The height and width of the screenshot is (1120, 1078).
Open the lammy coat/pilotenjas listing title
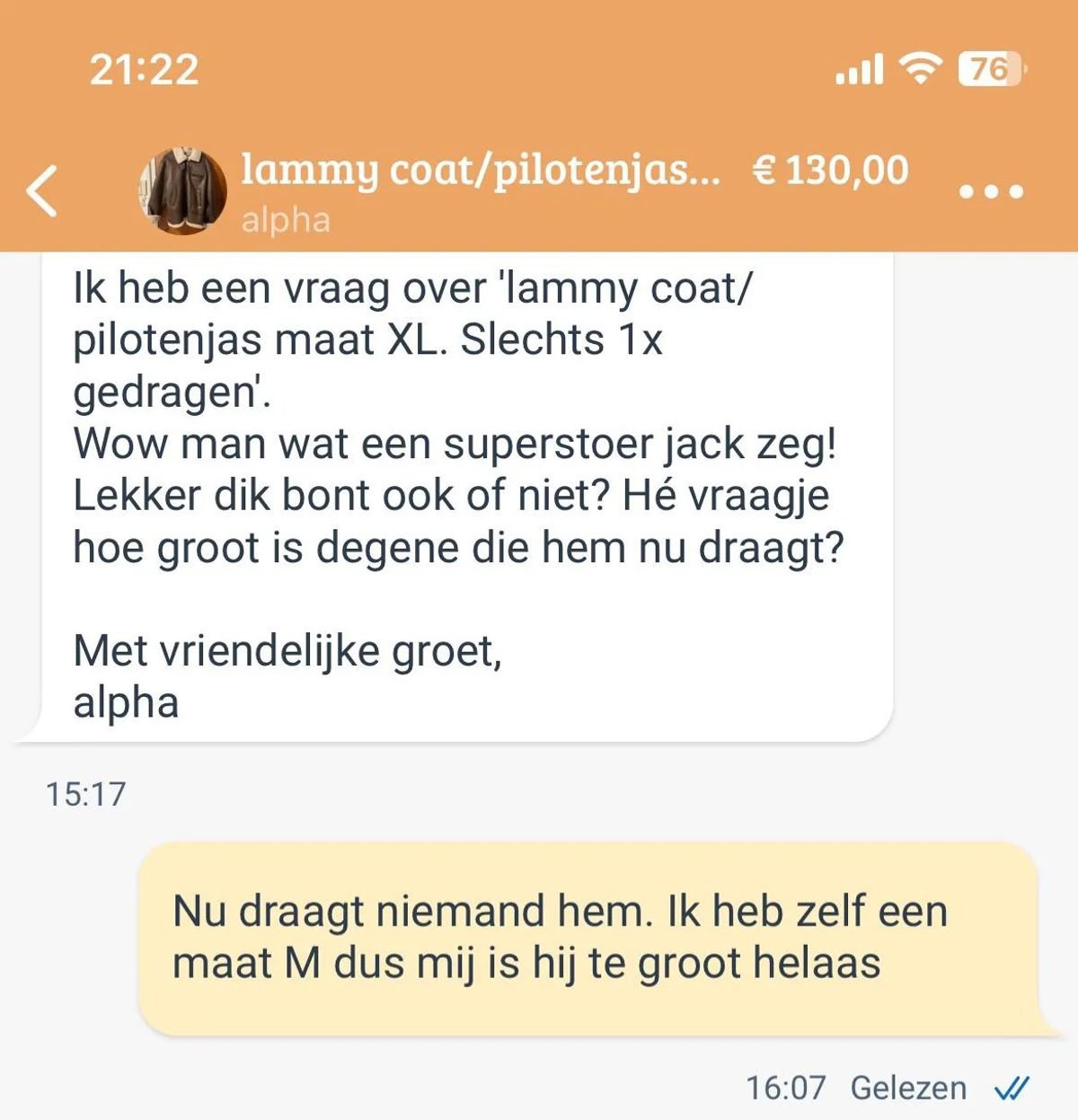click(x=480, y=171)
